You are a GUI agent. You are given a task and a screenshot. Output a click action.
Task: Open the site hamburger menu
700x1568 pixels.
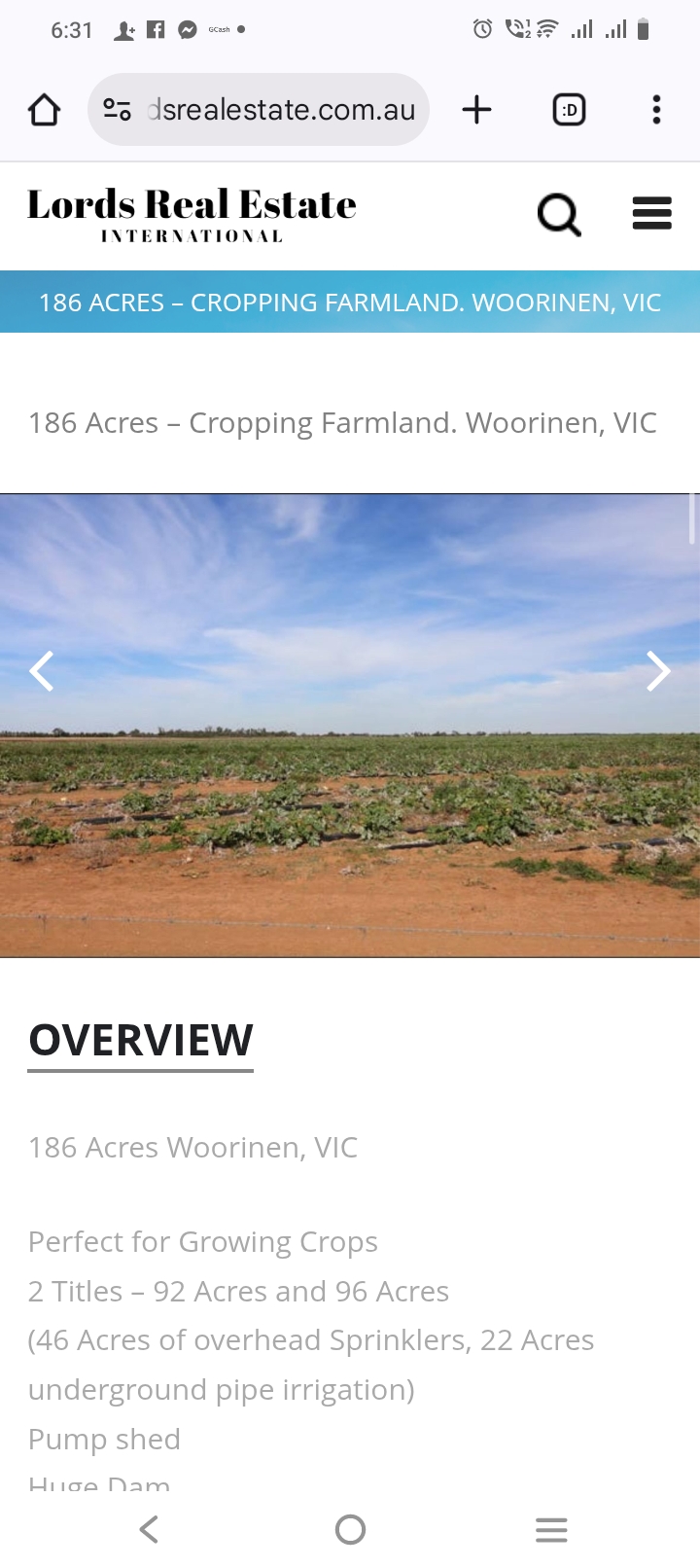tap(651, 213)
